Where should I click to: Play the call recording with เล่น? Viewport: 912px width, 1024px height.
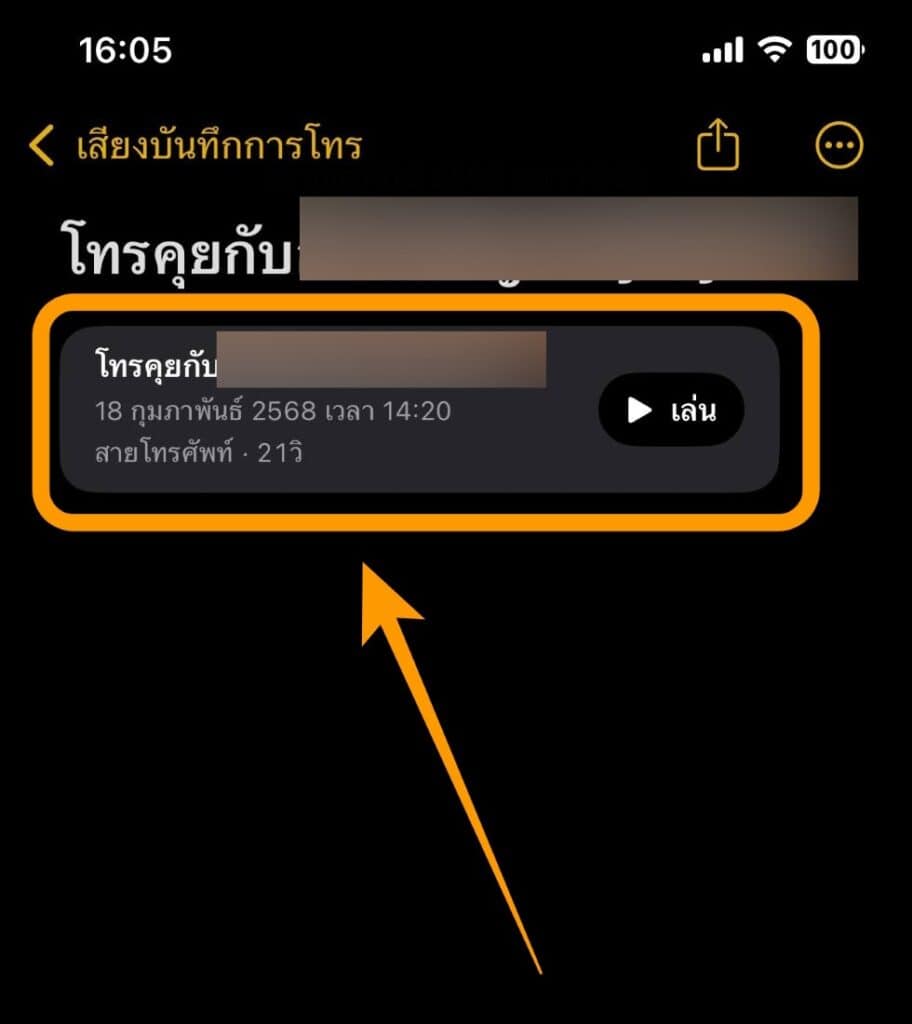(671, 410)
